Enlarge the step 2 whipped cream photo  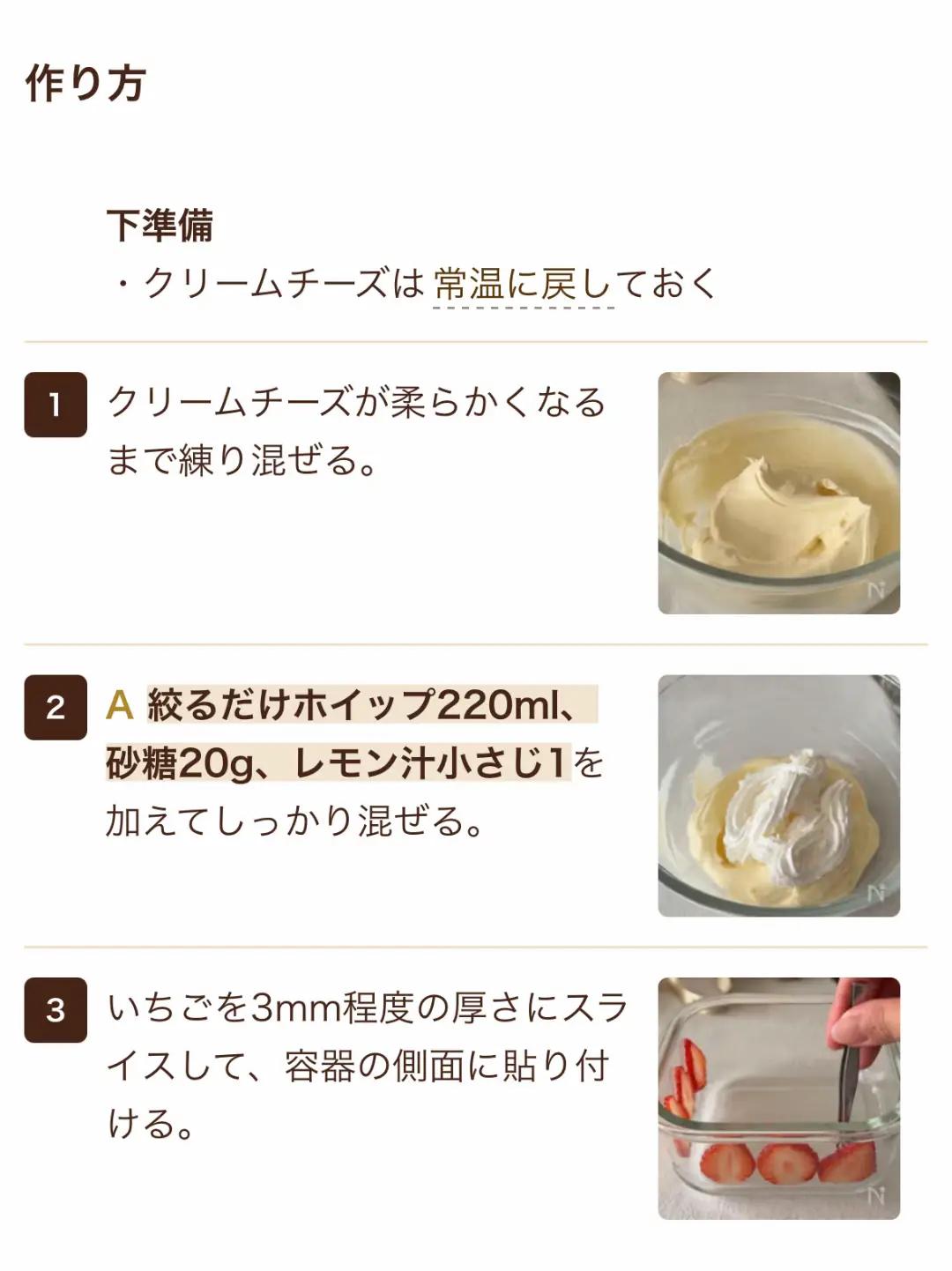tap(778, 795)
